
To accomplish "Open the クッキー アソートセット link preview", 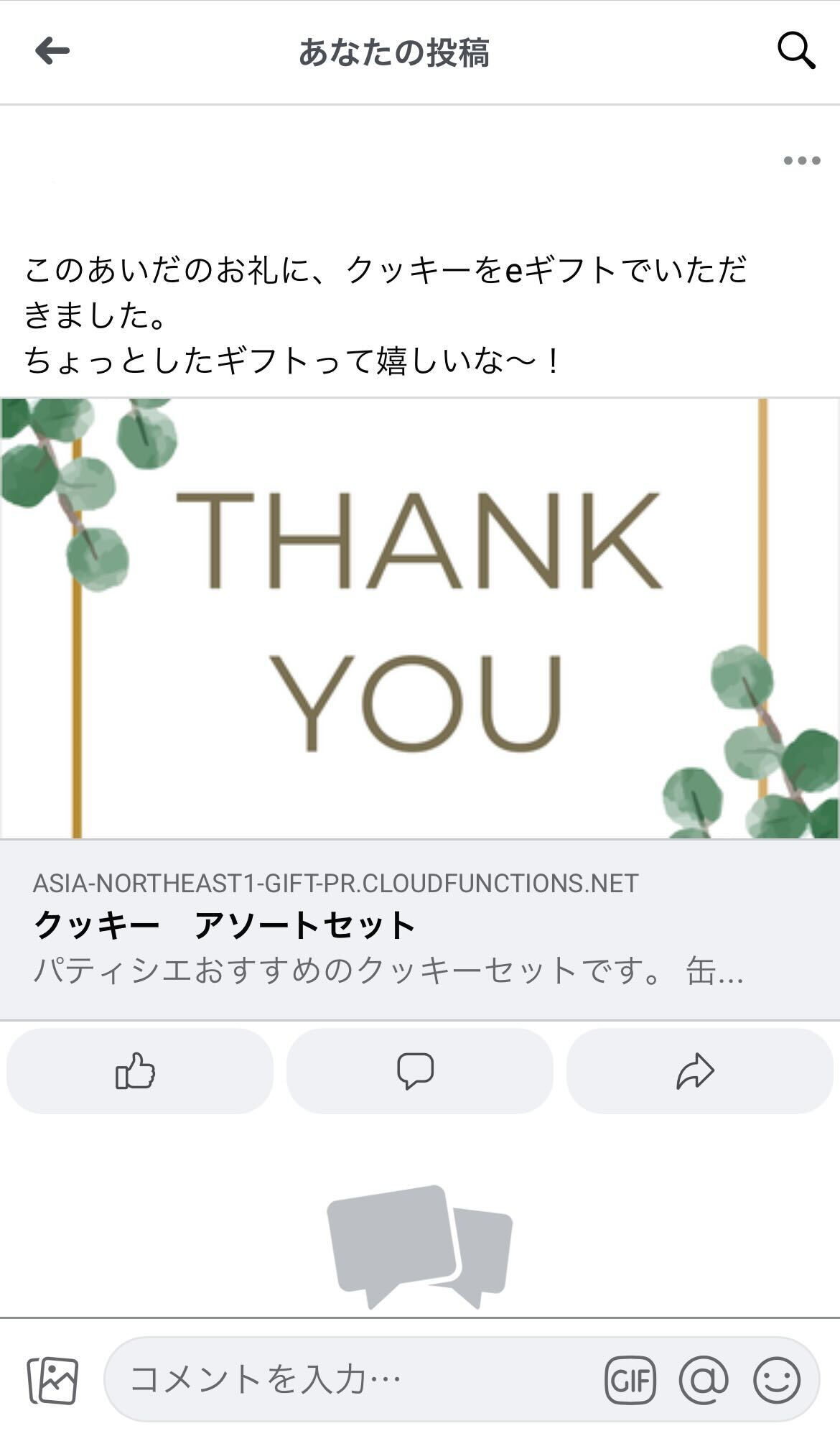I will tap(388, 927).
